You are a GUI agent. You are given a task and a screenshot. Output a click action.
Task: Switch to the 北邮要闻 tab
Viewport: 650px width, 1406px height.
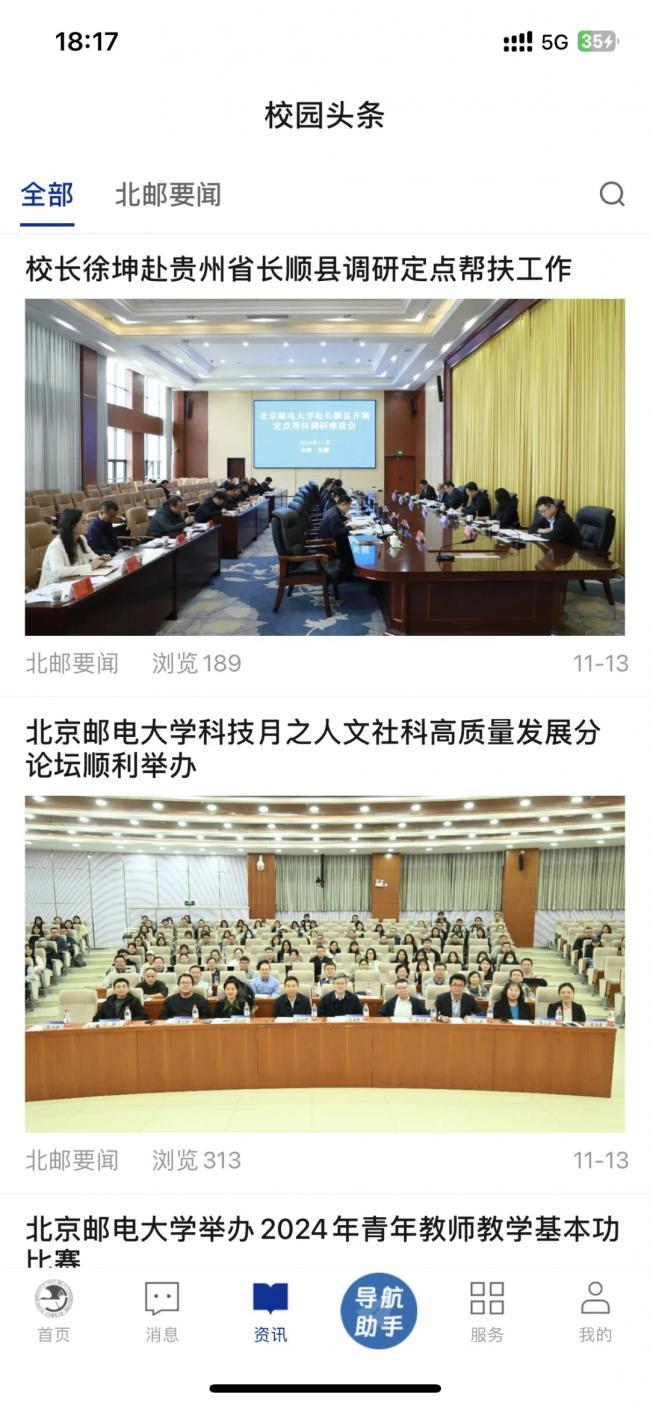click(168, 194)
